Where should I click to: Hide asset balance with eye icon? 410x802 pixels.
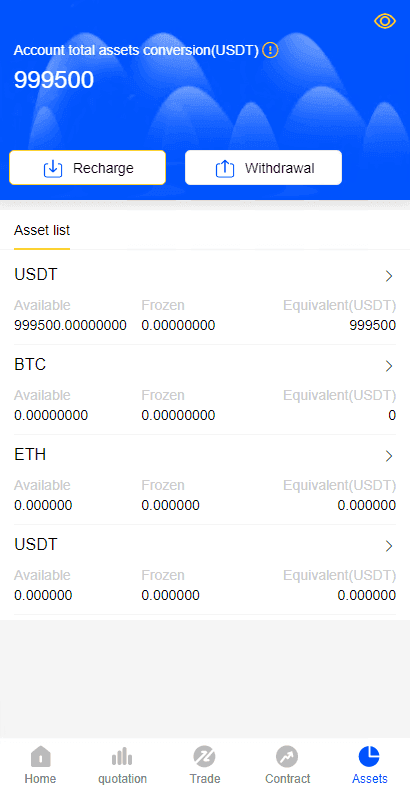pyautogui.click(x=385, y=21)
